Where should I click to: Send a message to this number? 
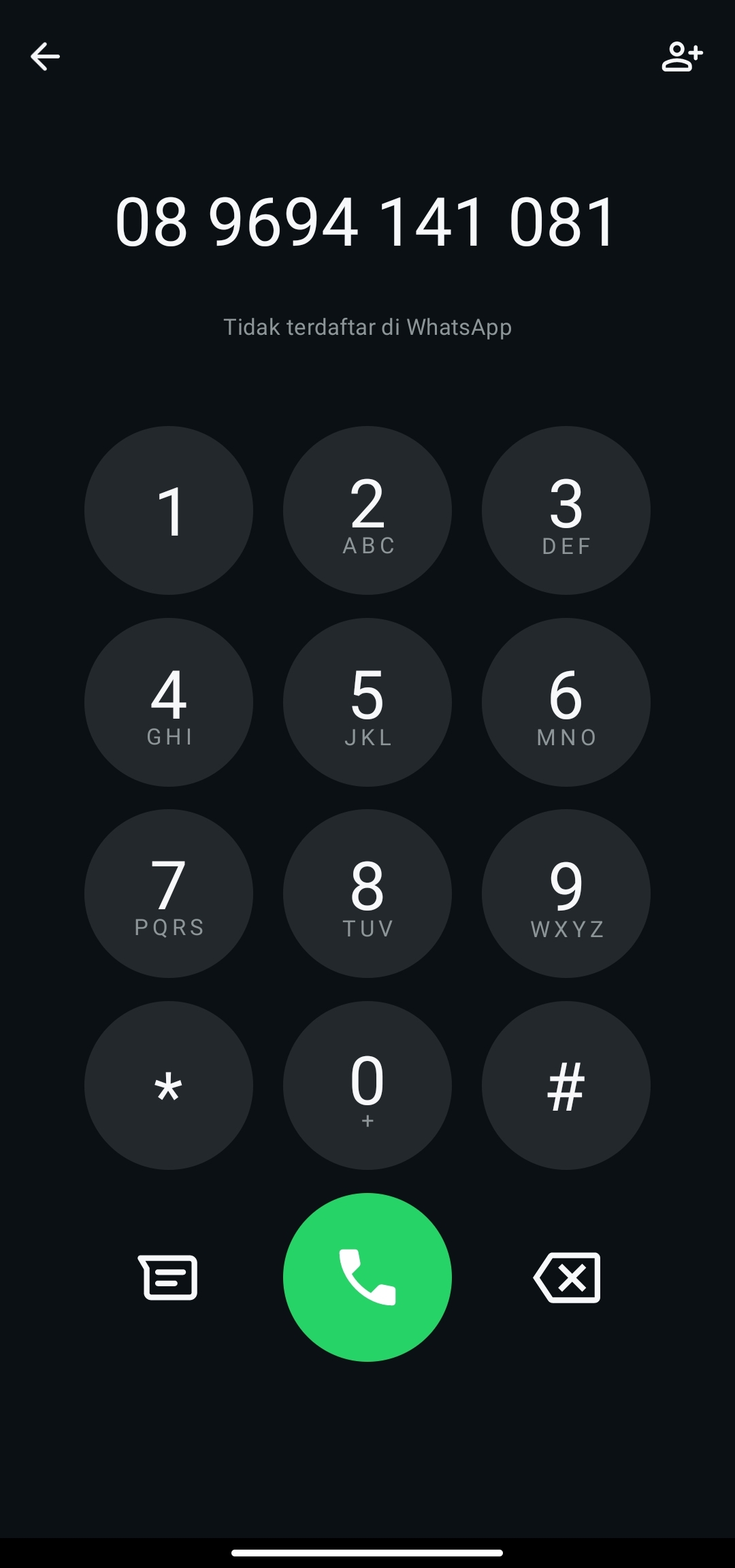168,1277
